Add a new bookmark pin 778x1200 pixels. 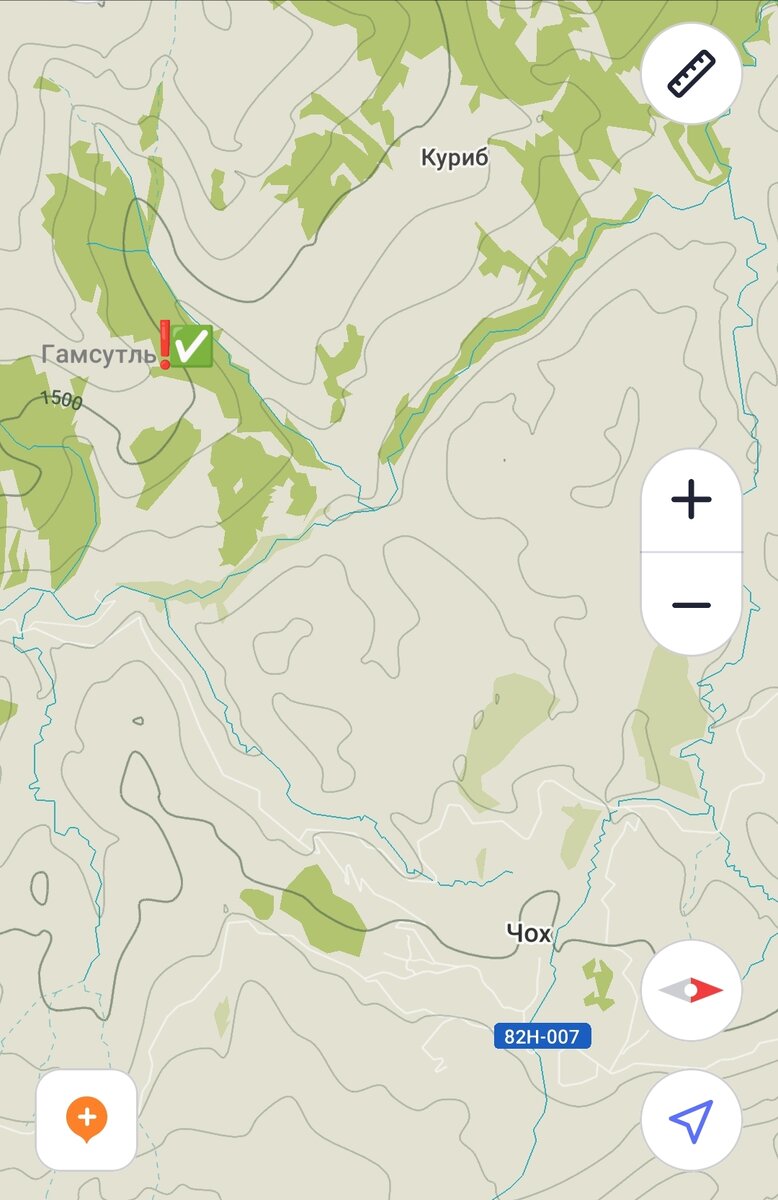pyautogui.click(x=87, y=1119)
